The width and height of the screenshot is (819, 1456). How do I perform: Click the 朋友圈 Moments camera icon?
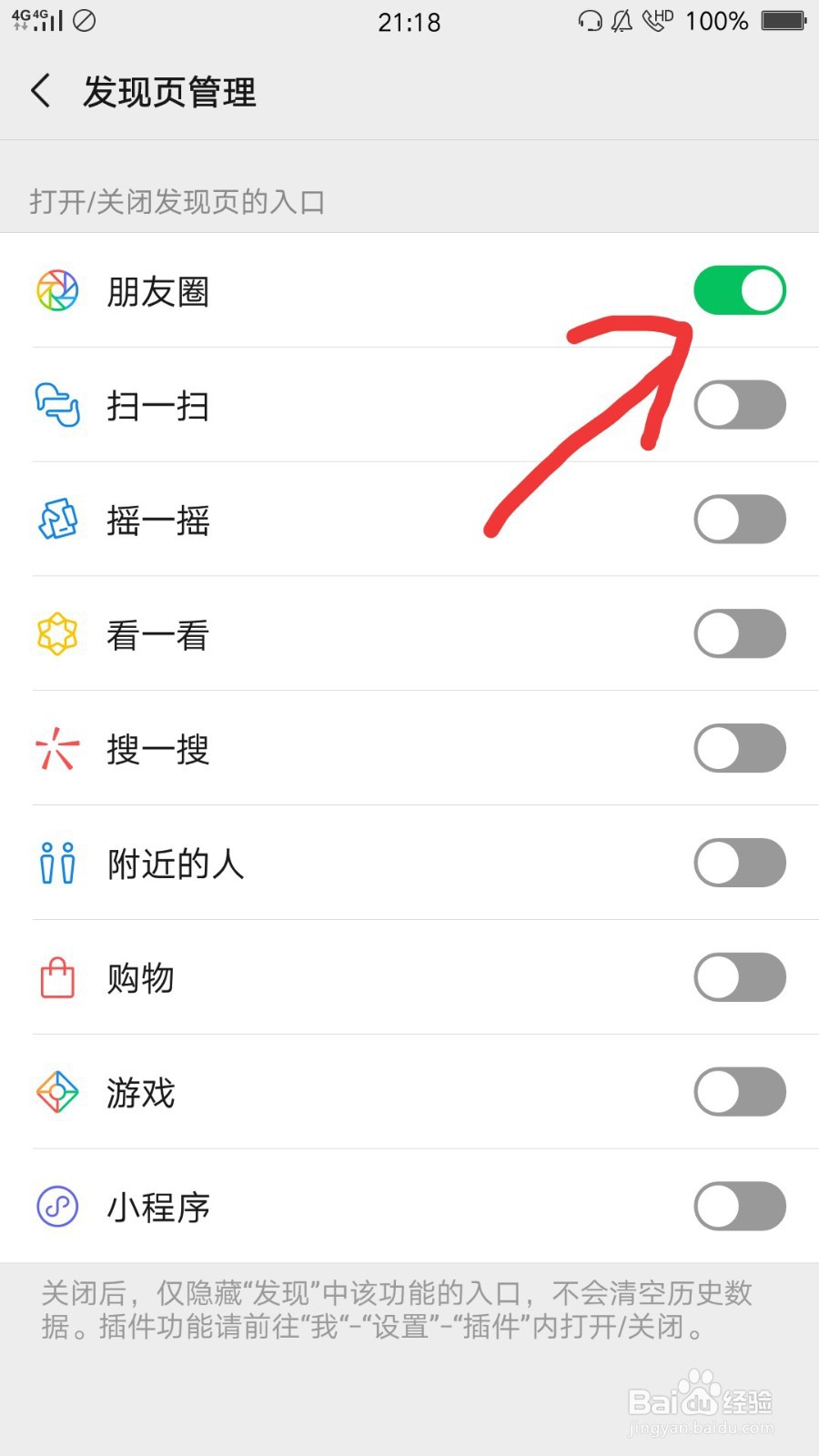click(56, 289)
